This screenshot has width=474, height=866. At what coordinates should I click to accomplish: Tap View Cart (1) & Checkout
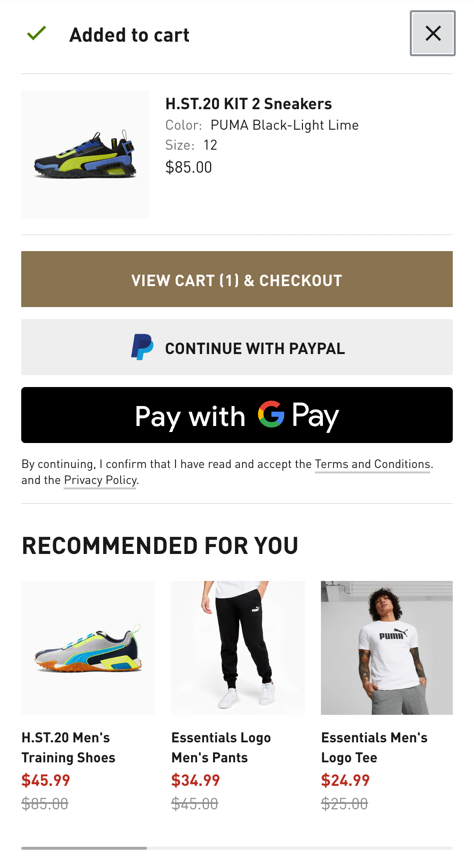point(237,279)
